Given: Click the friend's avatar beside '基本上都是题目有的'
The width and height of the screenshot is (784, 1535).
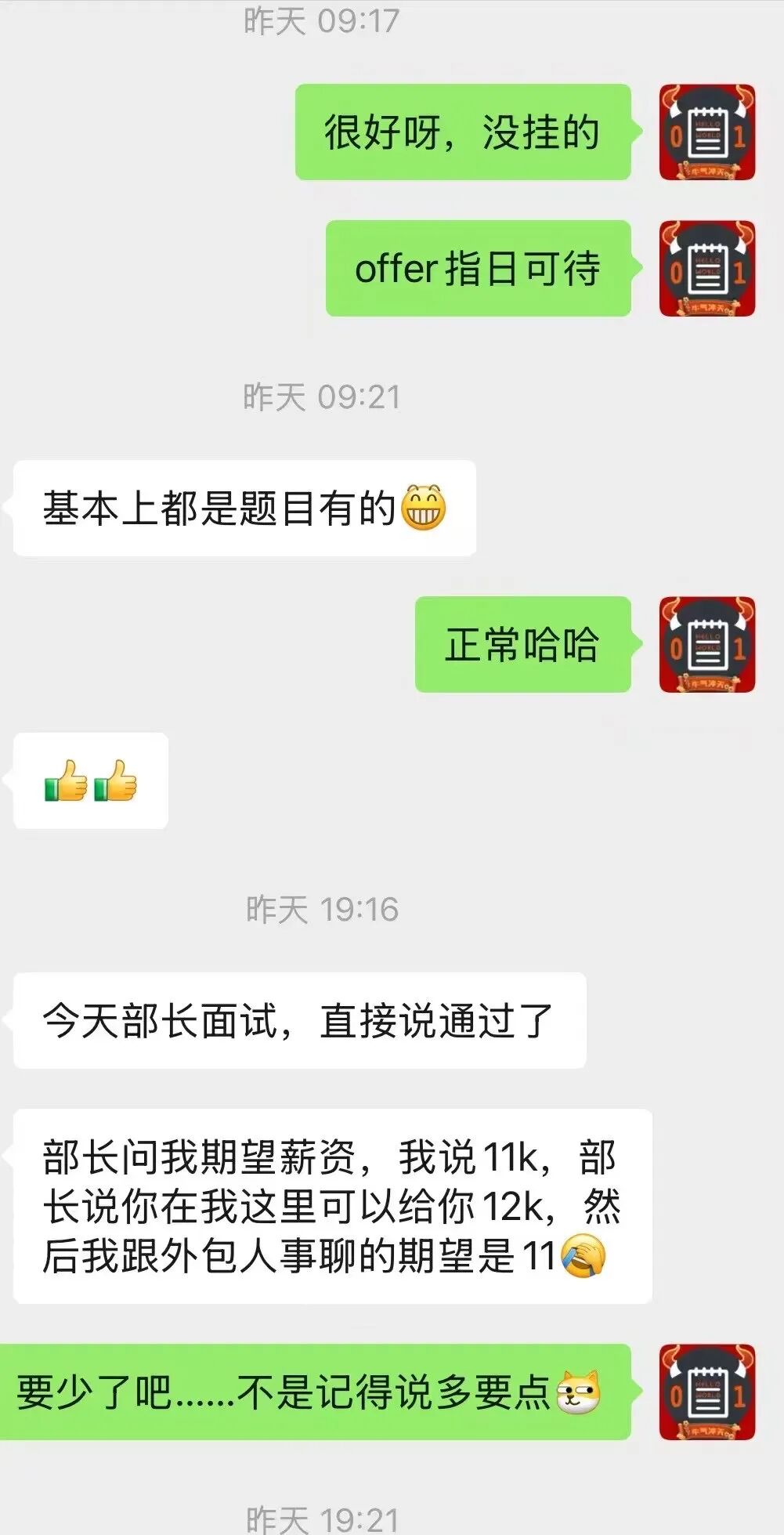Looking at the screenshot, I should click(x=4, y=505).
